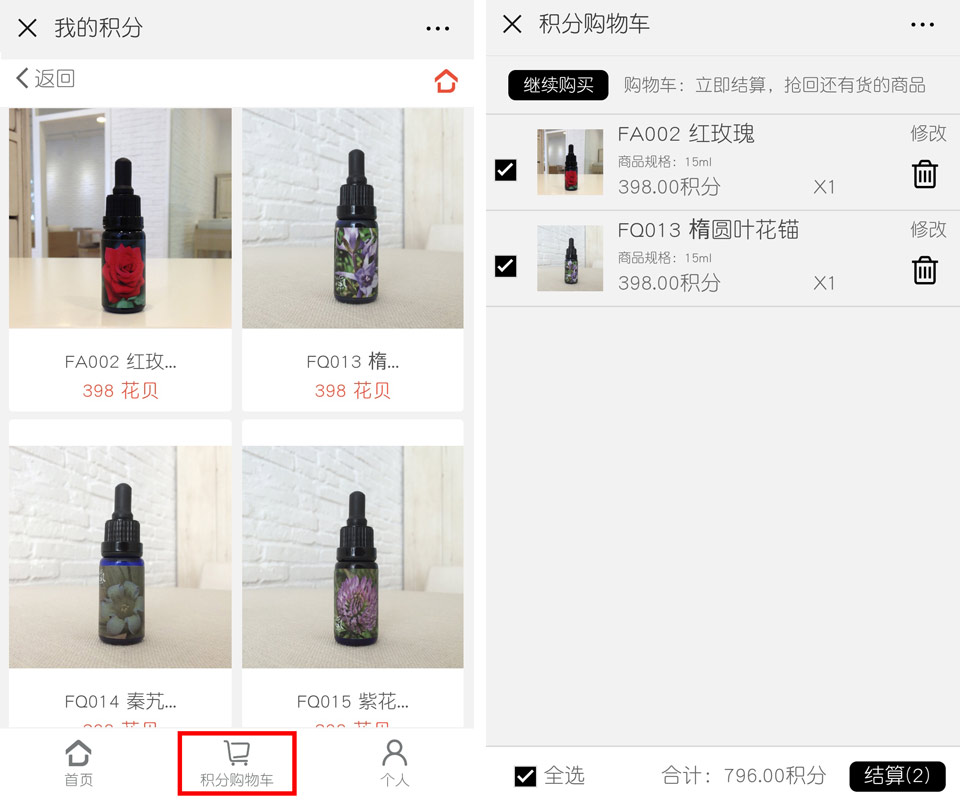Edit FA002 红玫瑰 via 修改
This screenshot has width=960, height=806.
pyautogui.click(x=927, y=133)
